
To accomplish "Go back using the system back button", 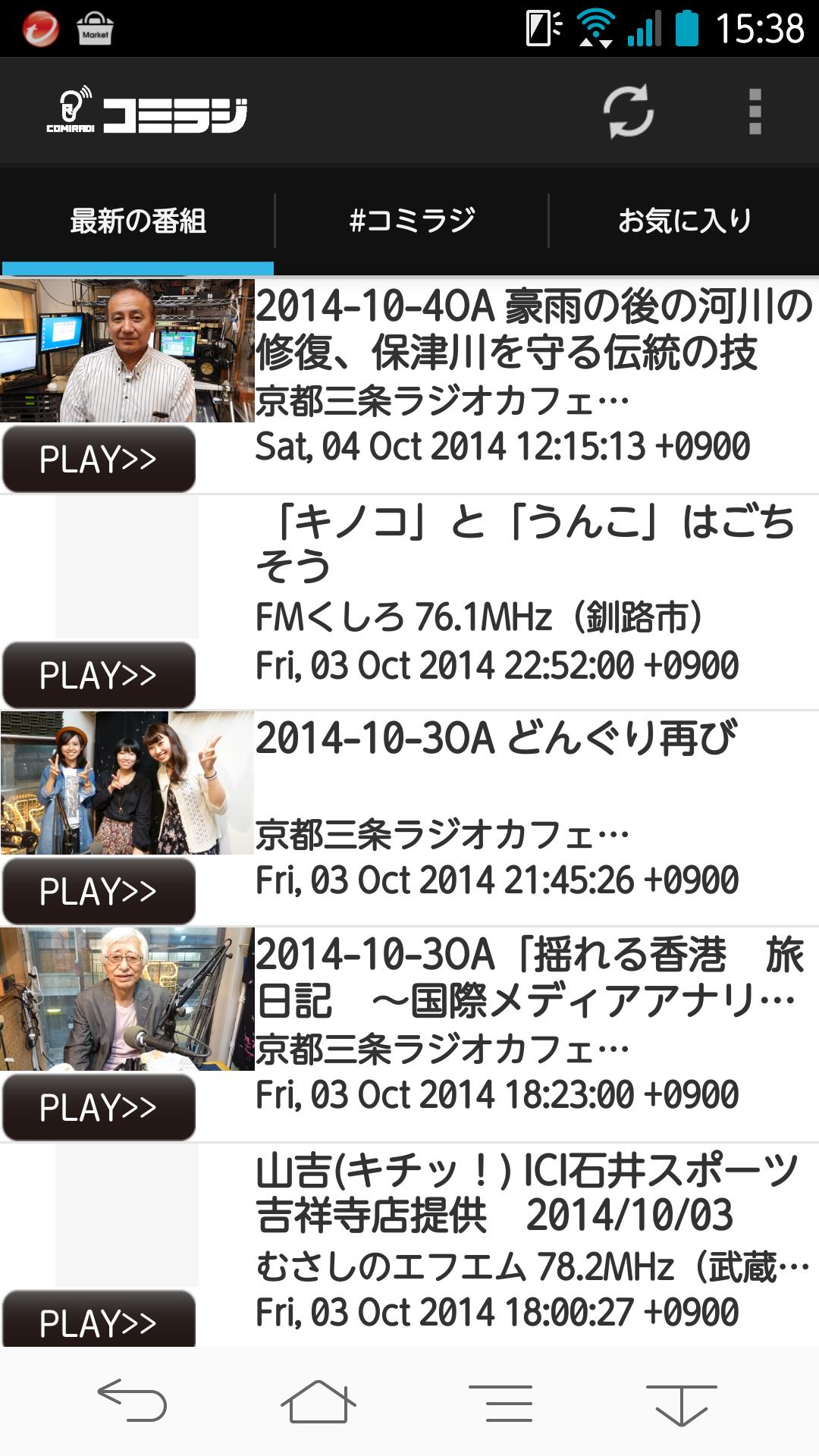I will point(132,1400).
